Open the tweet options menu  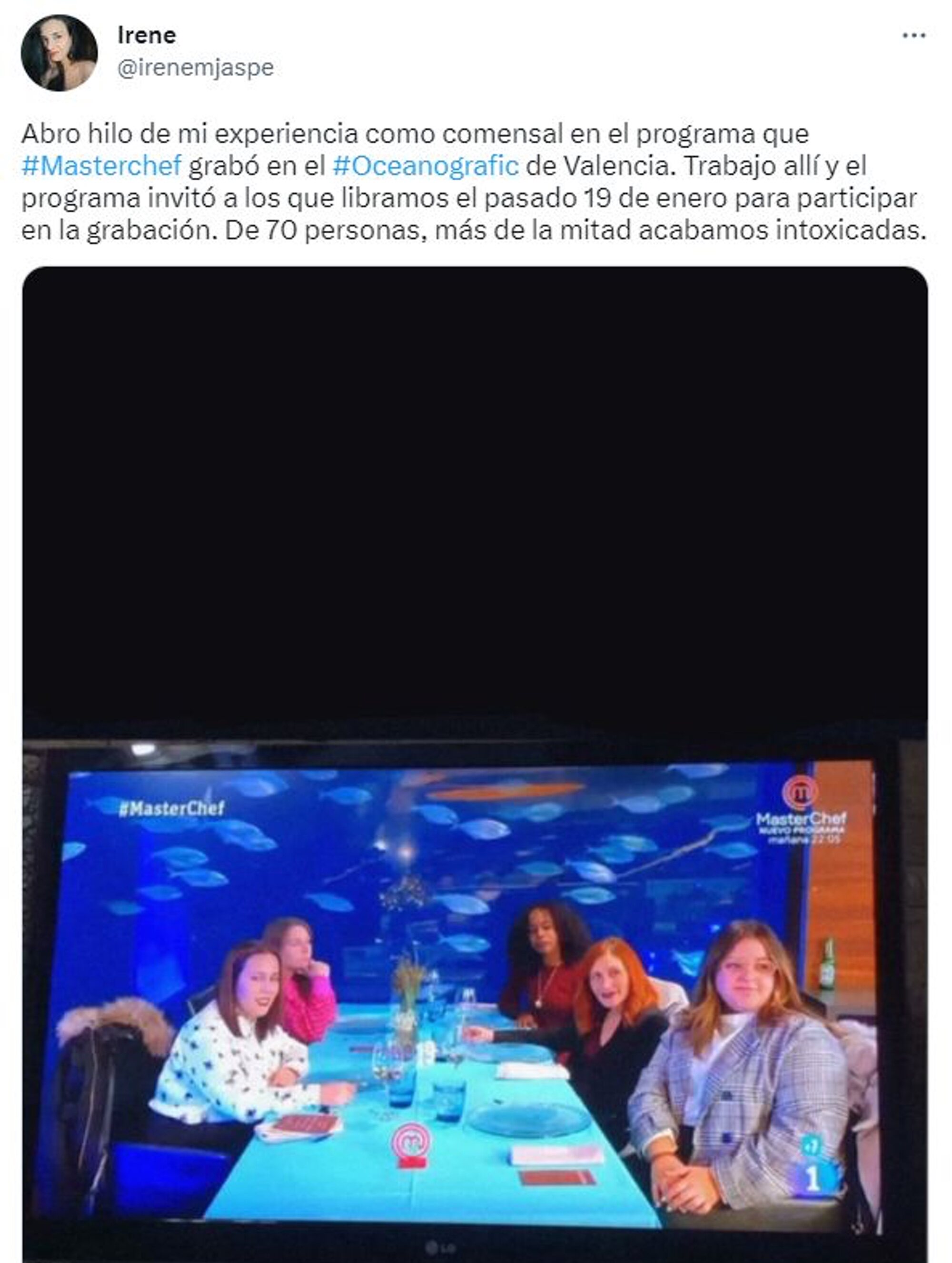(x=915, y=35)
